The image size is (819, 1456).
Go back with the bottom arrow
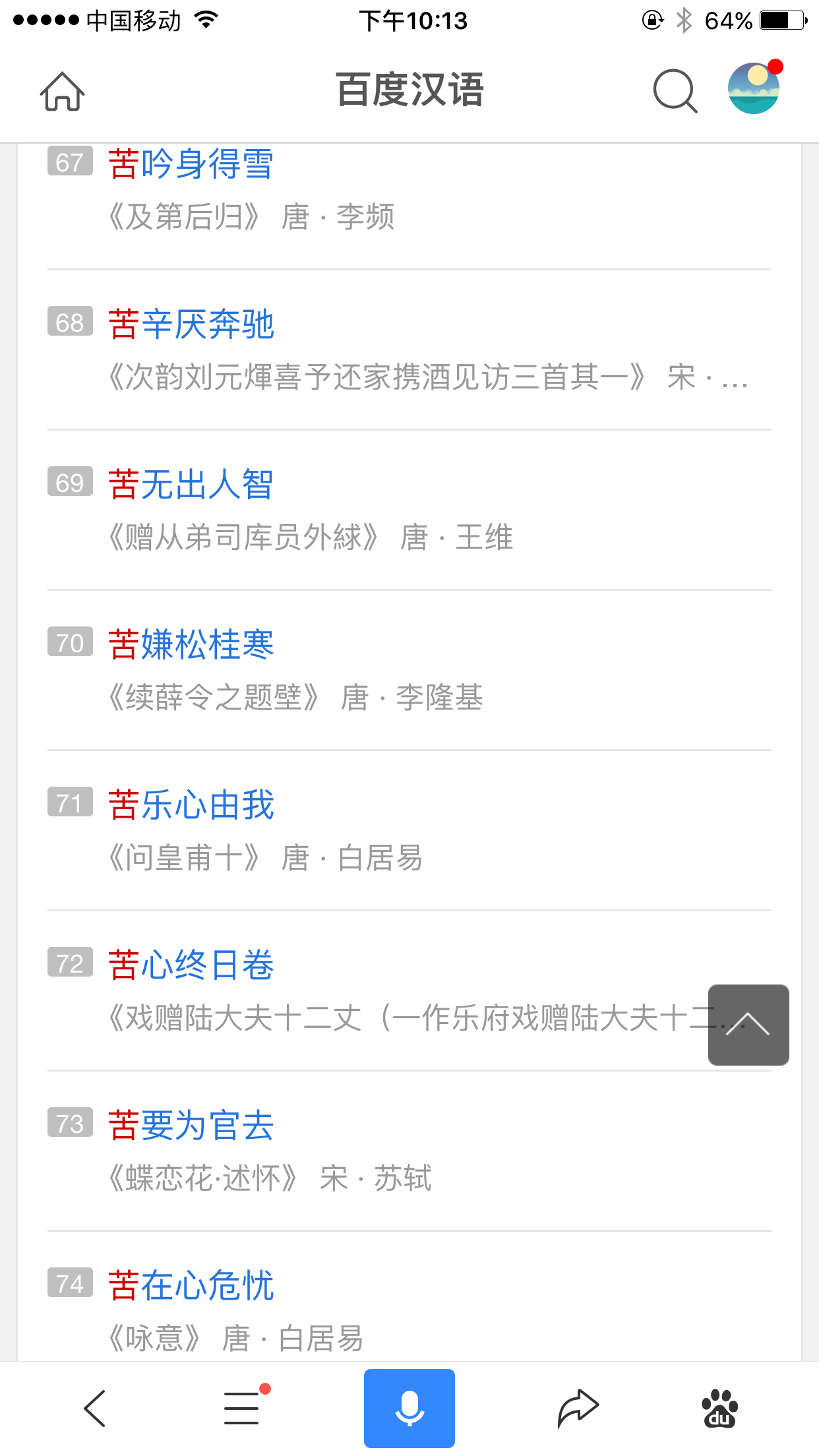coord(95,1408)
